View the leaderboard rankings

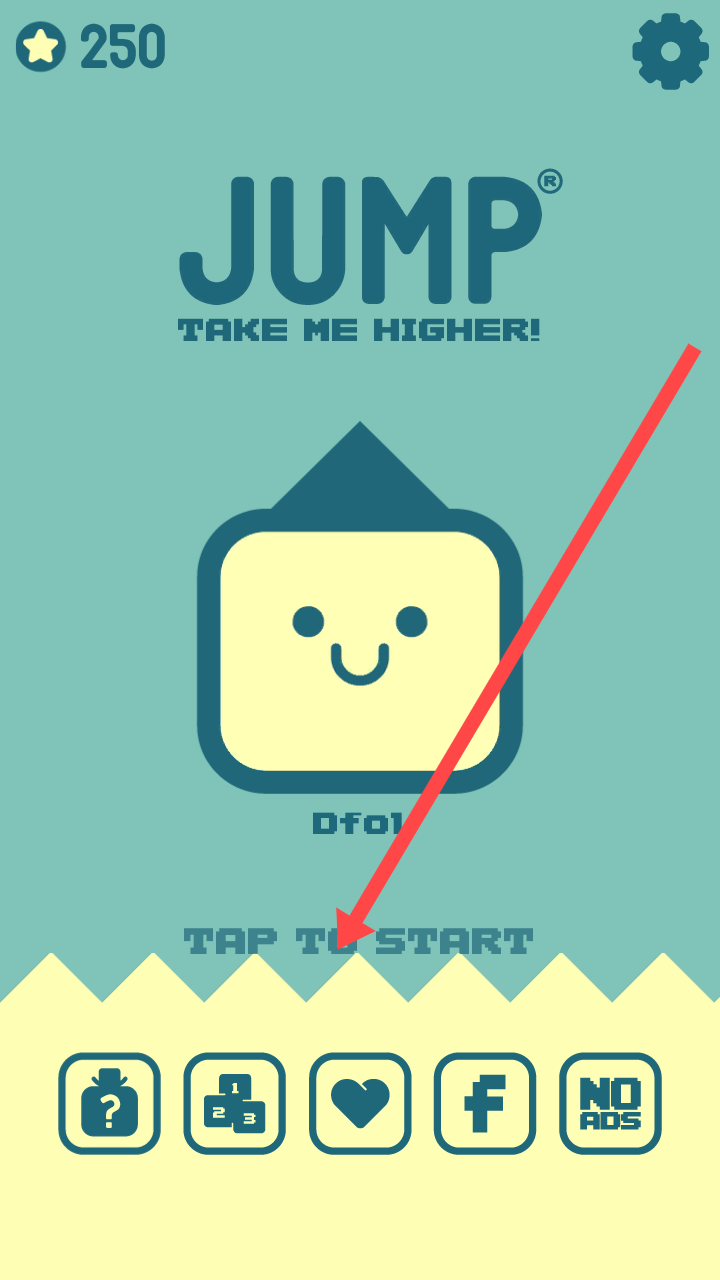tap(234, 1103)
